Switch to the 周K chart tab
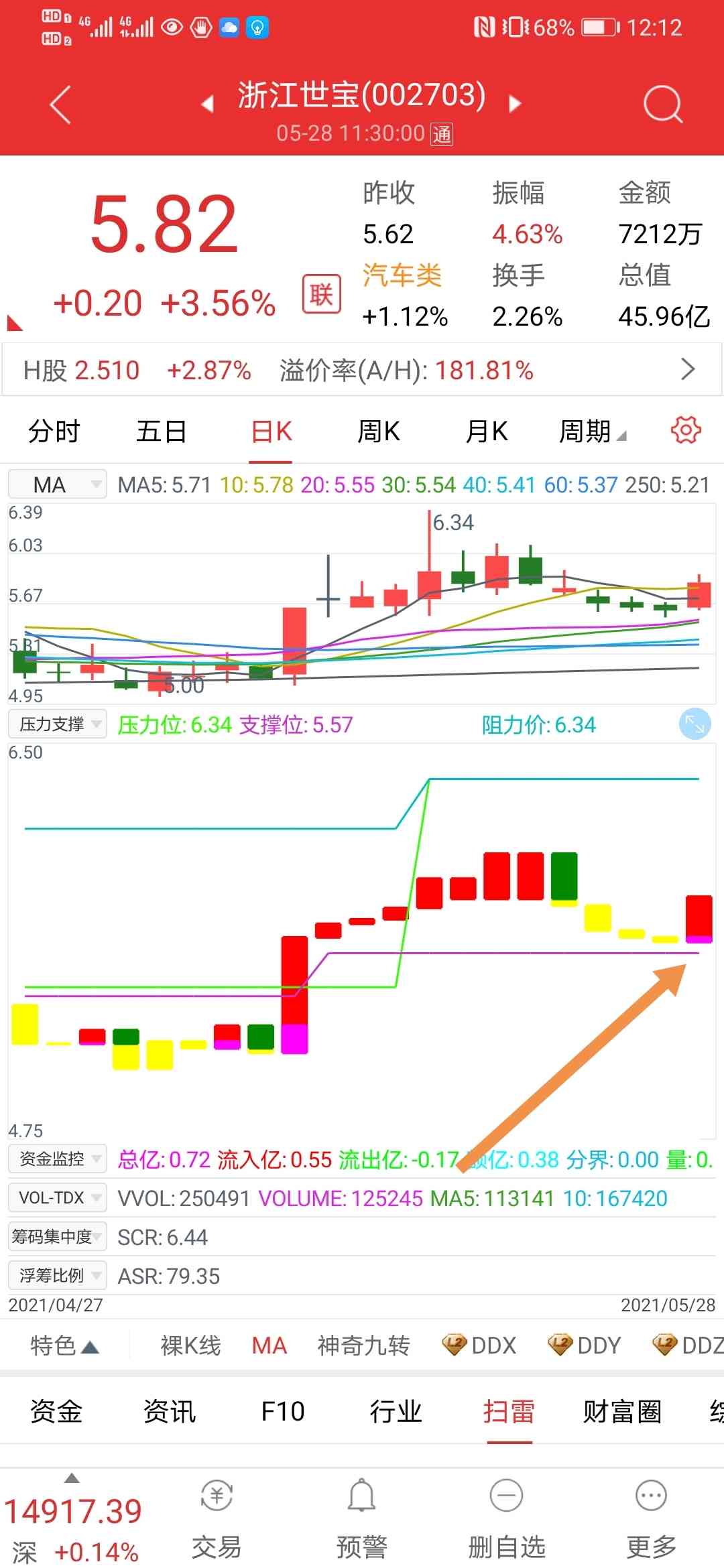 pyautogui.click(x=379, y=431)
